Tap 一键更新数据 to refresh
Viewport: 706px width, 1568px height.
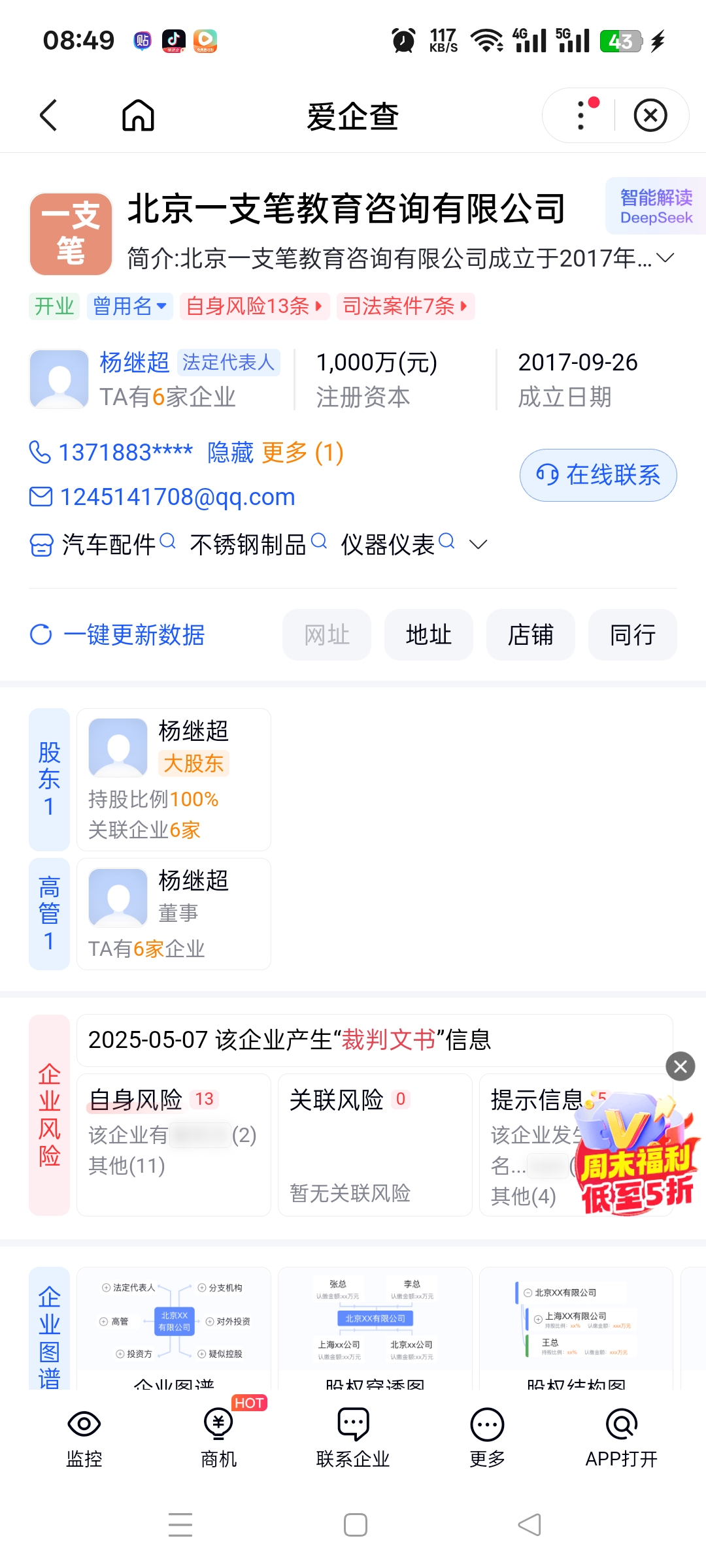pos(118,634)
